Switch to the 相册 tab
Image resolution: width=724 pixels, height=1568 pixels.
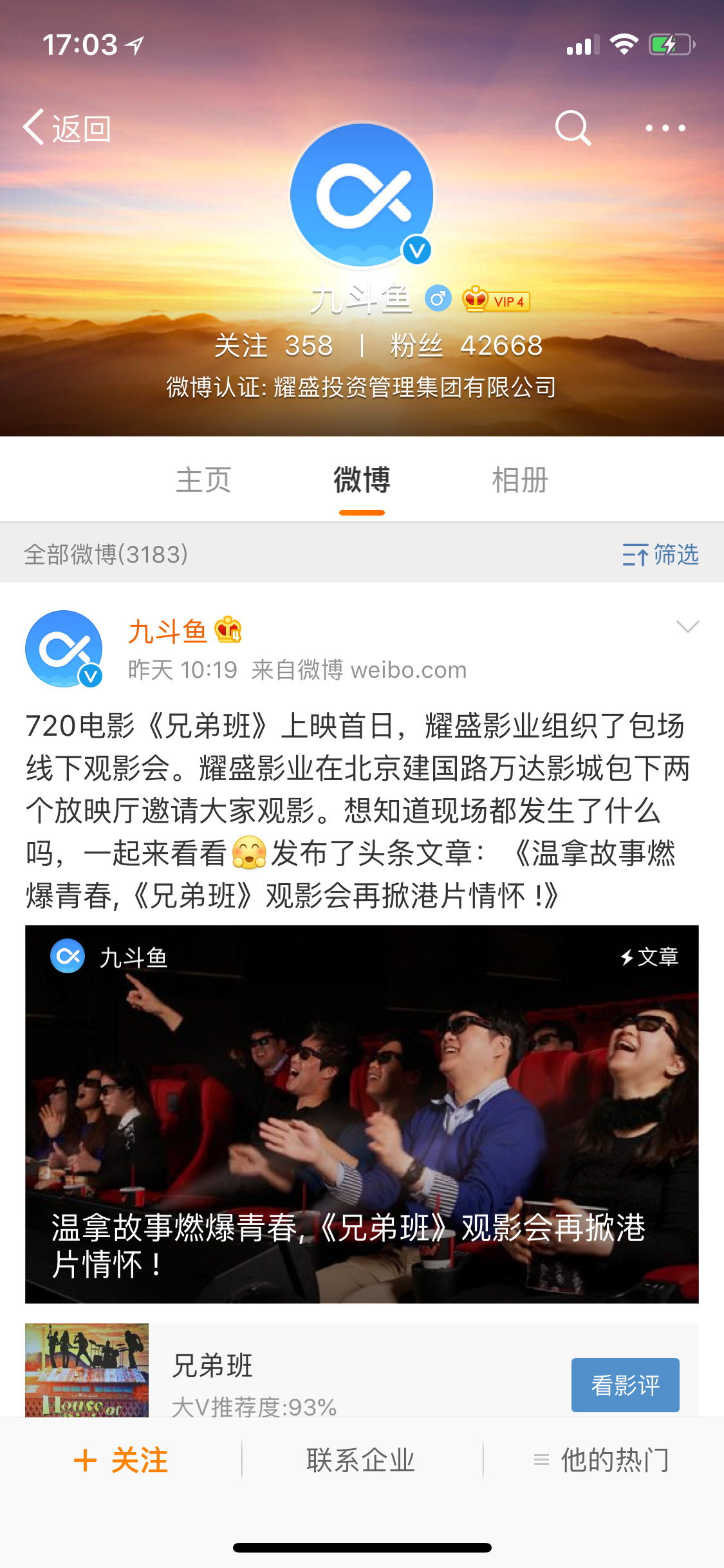(520, 480)
